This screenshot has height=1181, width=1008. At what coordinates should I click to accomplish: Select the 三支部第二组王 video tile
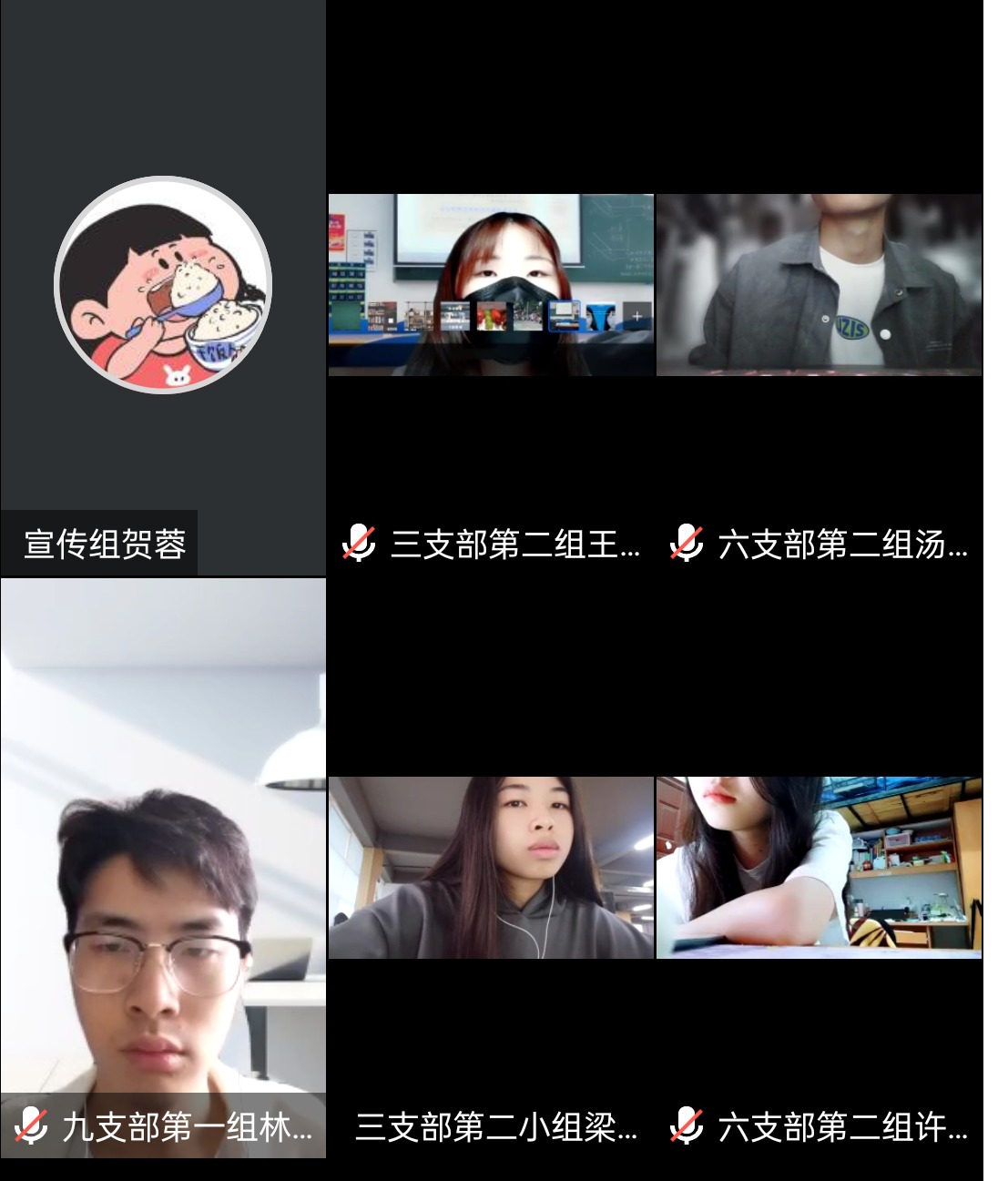(491, 285)
